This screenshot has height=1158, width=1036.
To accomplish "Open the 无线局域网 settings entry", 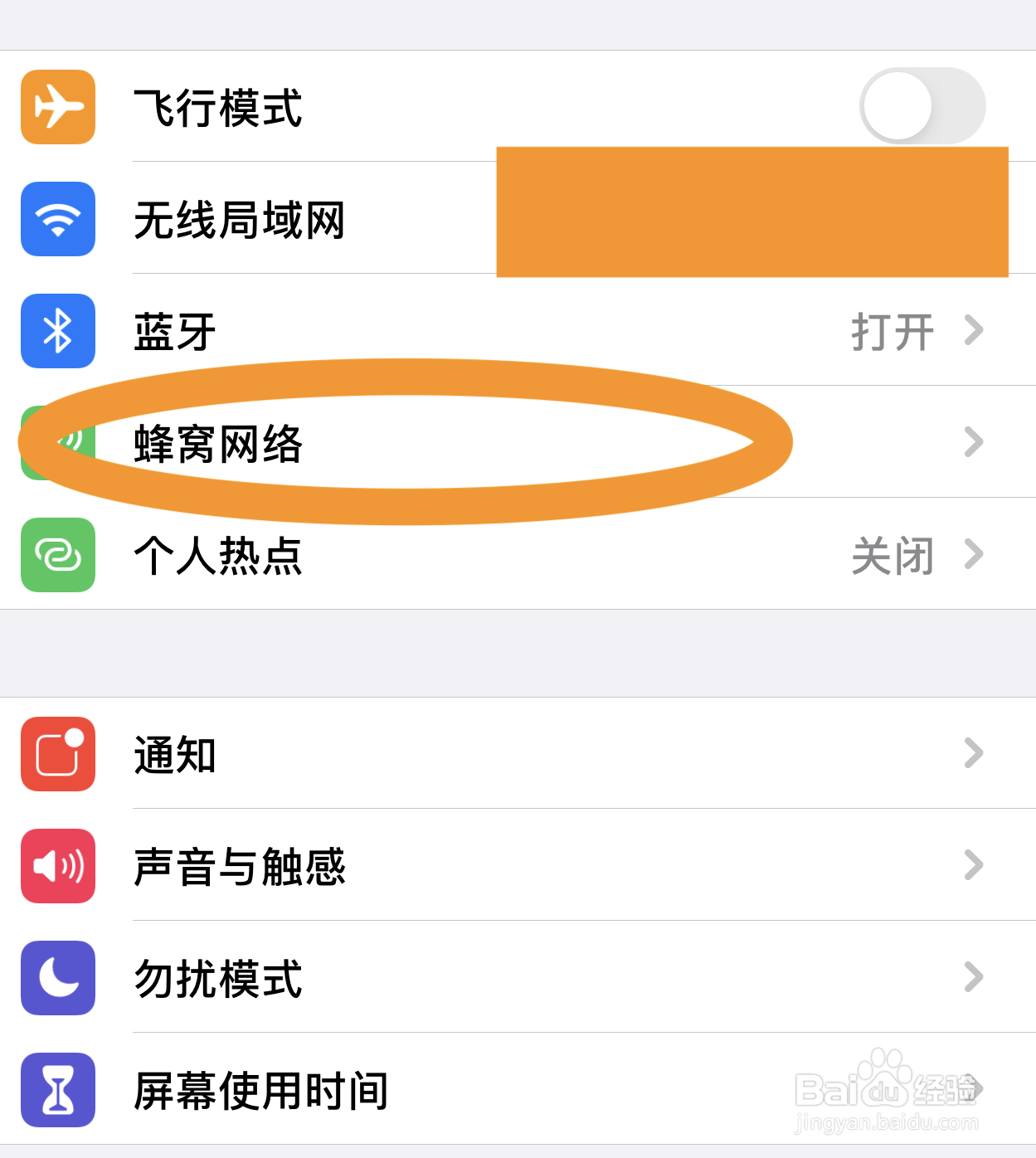I will (x=241, y=220).
